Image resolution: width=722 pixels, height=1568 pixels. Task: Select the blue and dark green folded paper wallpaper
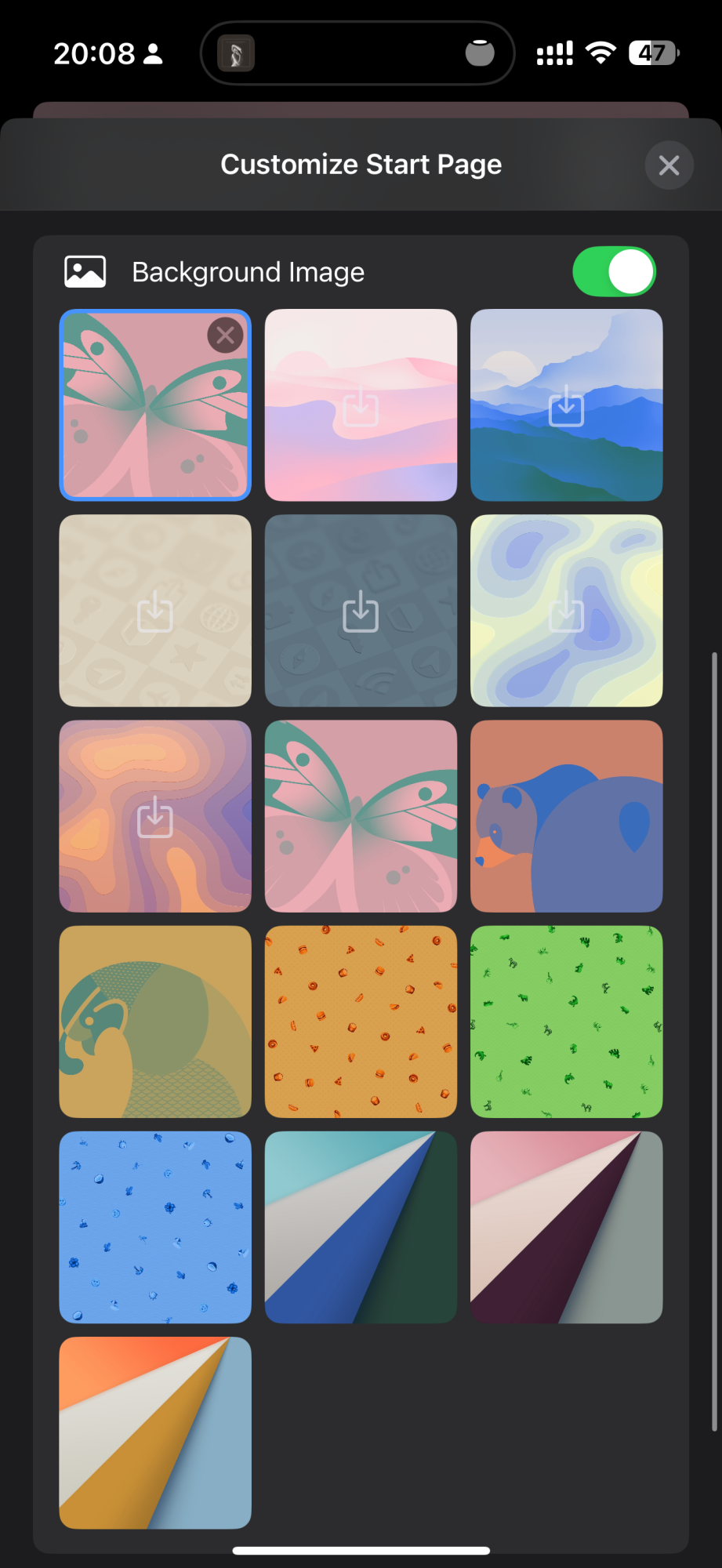pyautogui.click(x=361, y=1227)
